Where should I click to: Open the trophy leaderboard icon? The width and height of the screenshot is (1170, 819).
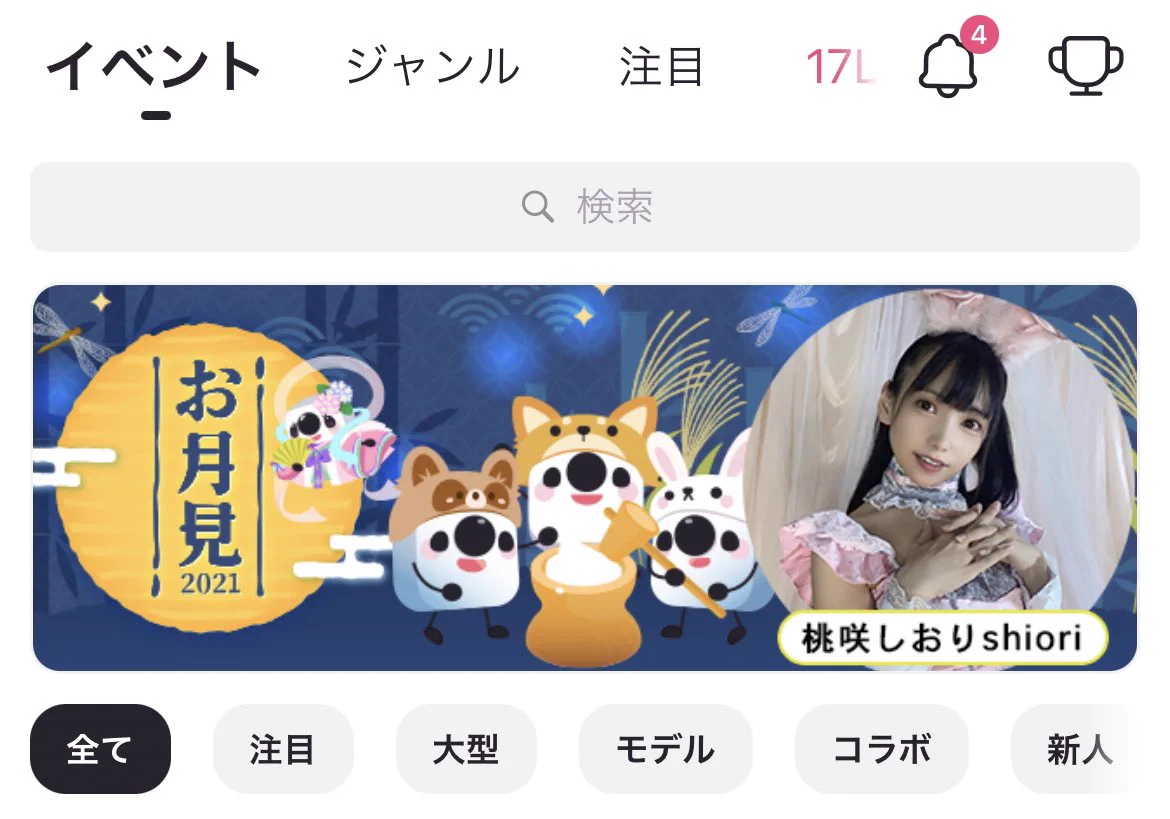[1086, 66]
